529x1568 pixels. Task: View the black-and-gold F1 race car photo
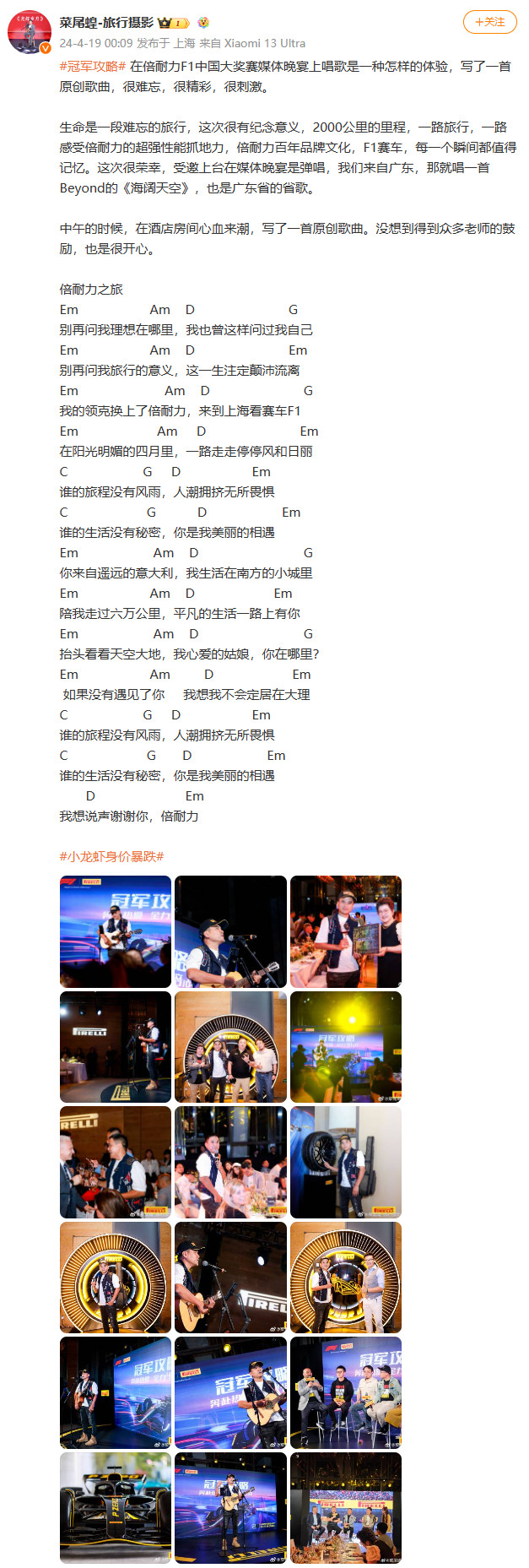click(116, 1508)
